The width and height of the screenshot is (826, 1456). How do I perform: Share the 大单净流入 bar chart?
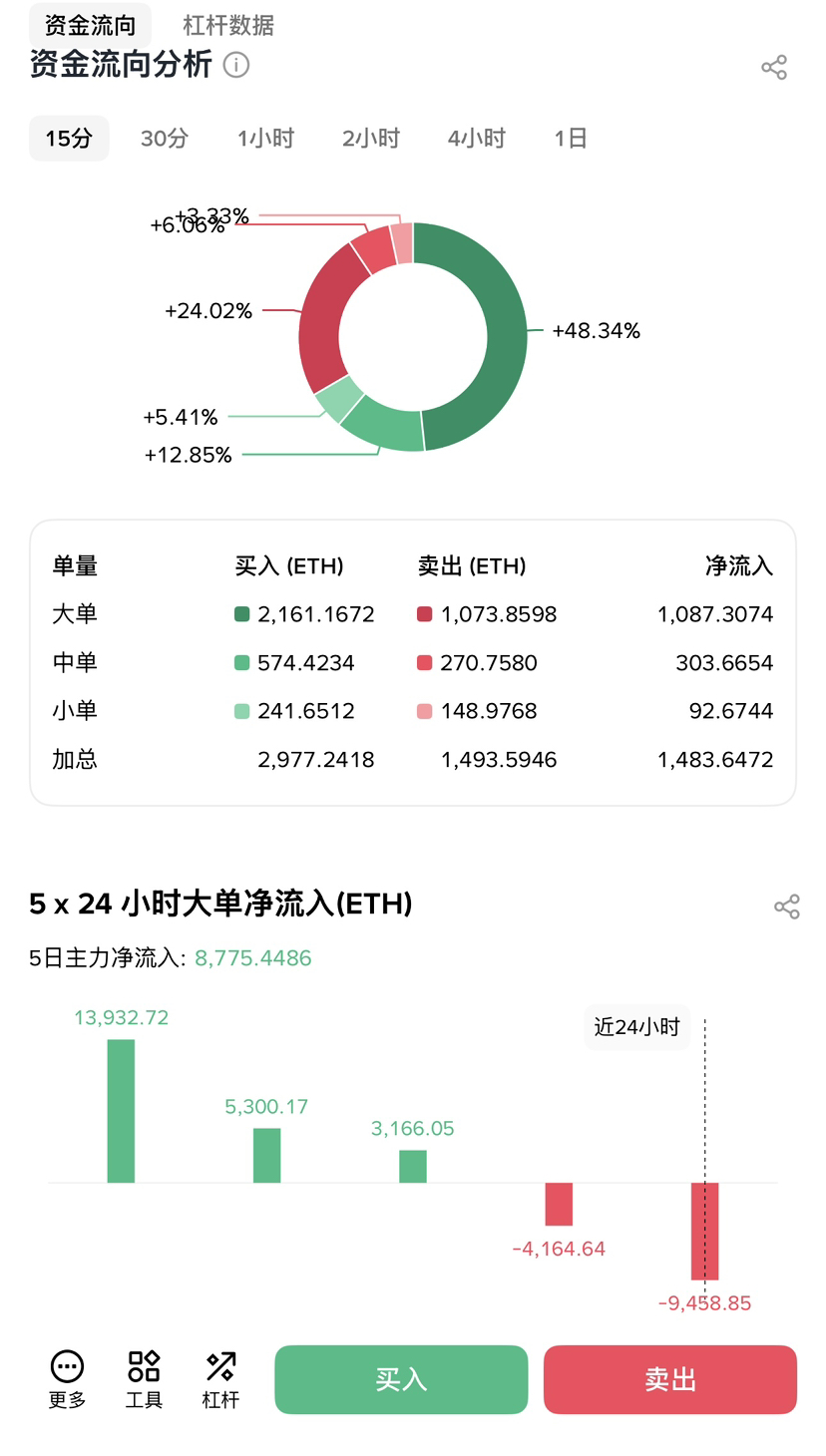787,907
